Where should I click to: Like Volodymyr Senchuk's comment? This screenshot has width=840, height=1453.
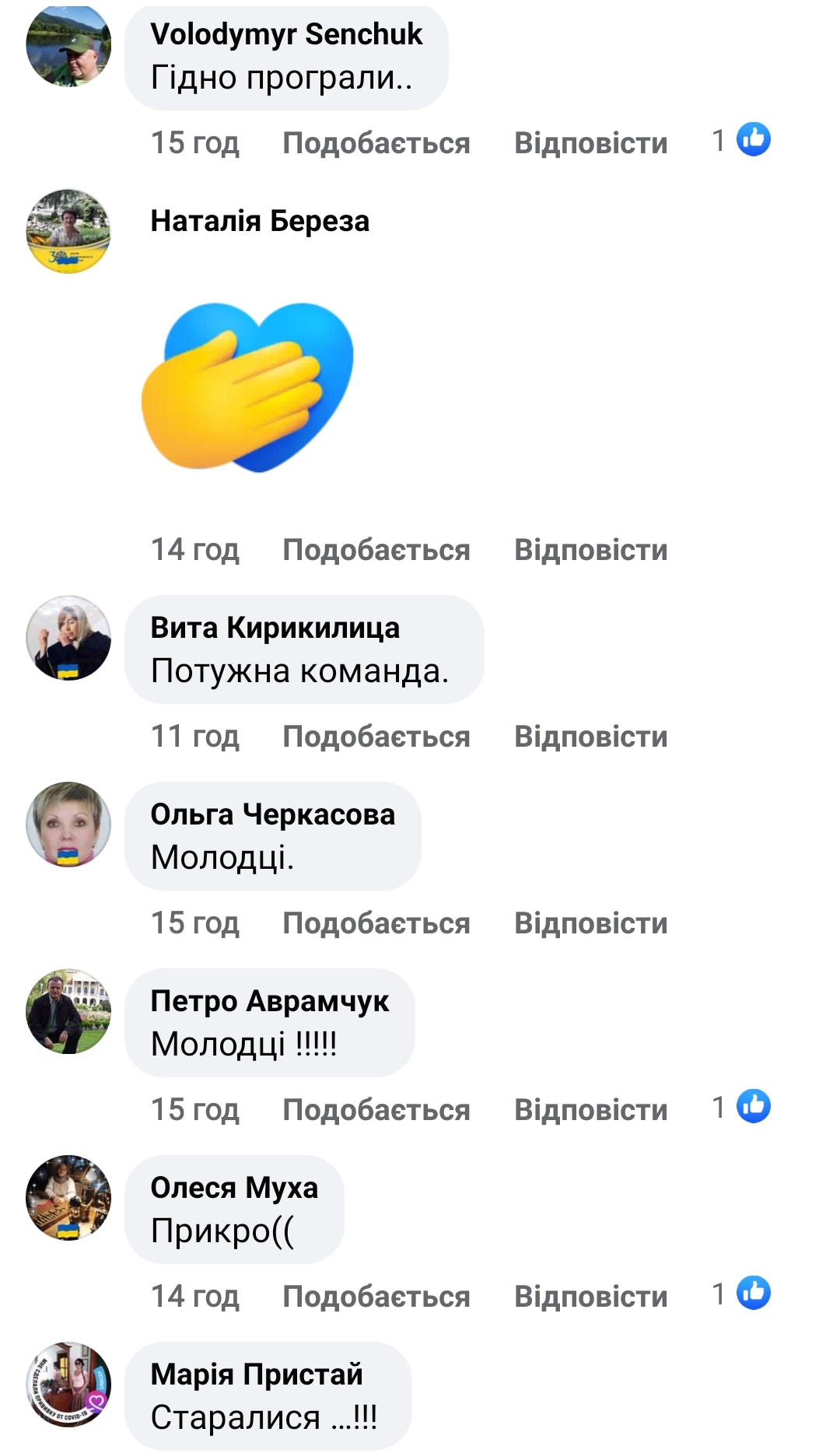(x=376, y=143)
